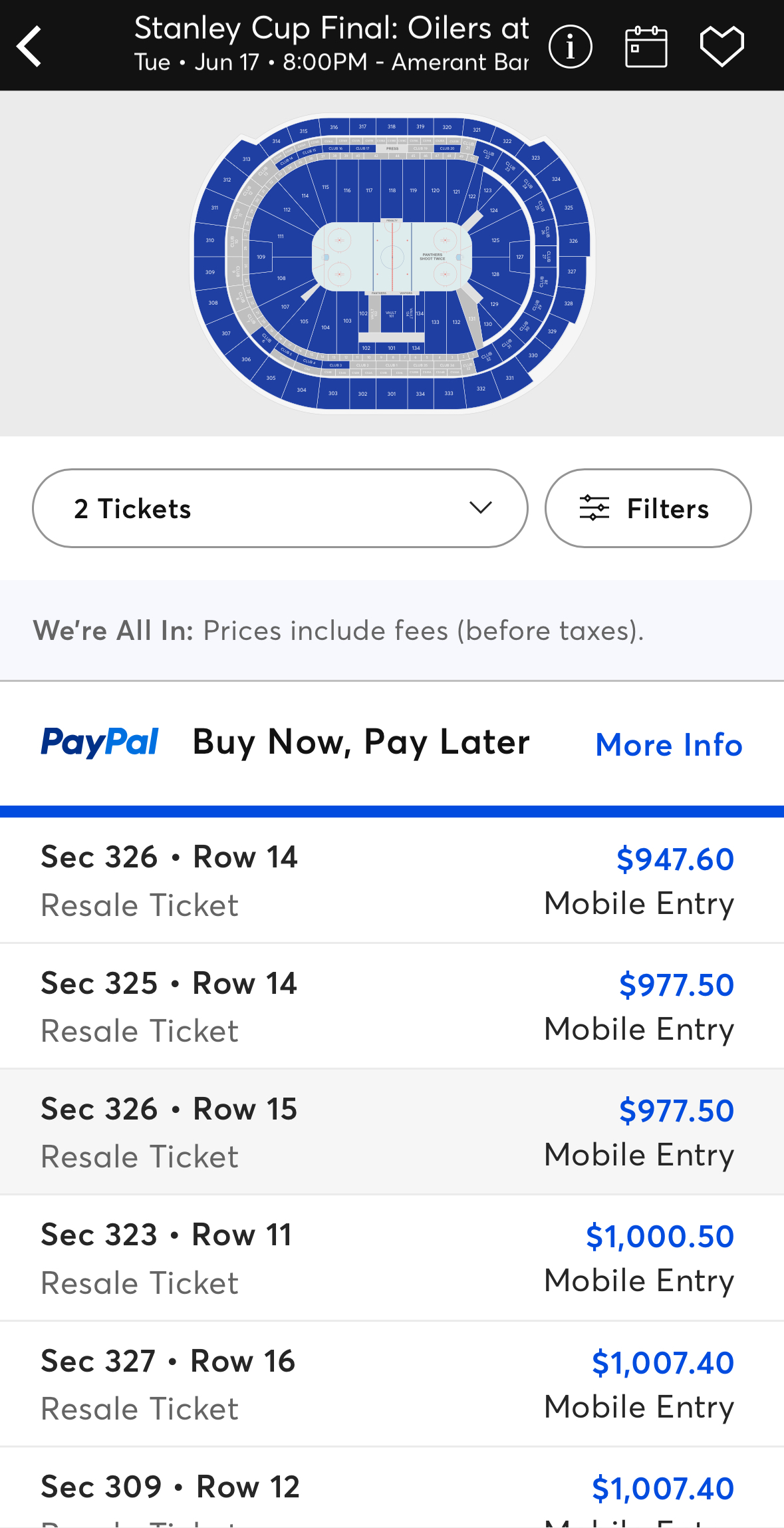Open the event info icon
The width and height of the screenshot is (784, 1528).
[570, 47]
